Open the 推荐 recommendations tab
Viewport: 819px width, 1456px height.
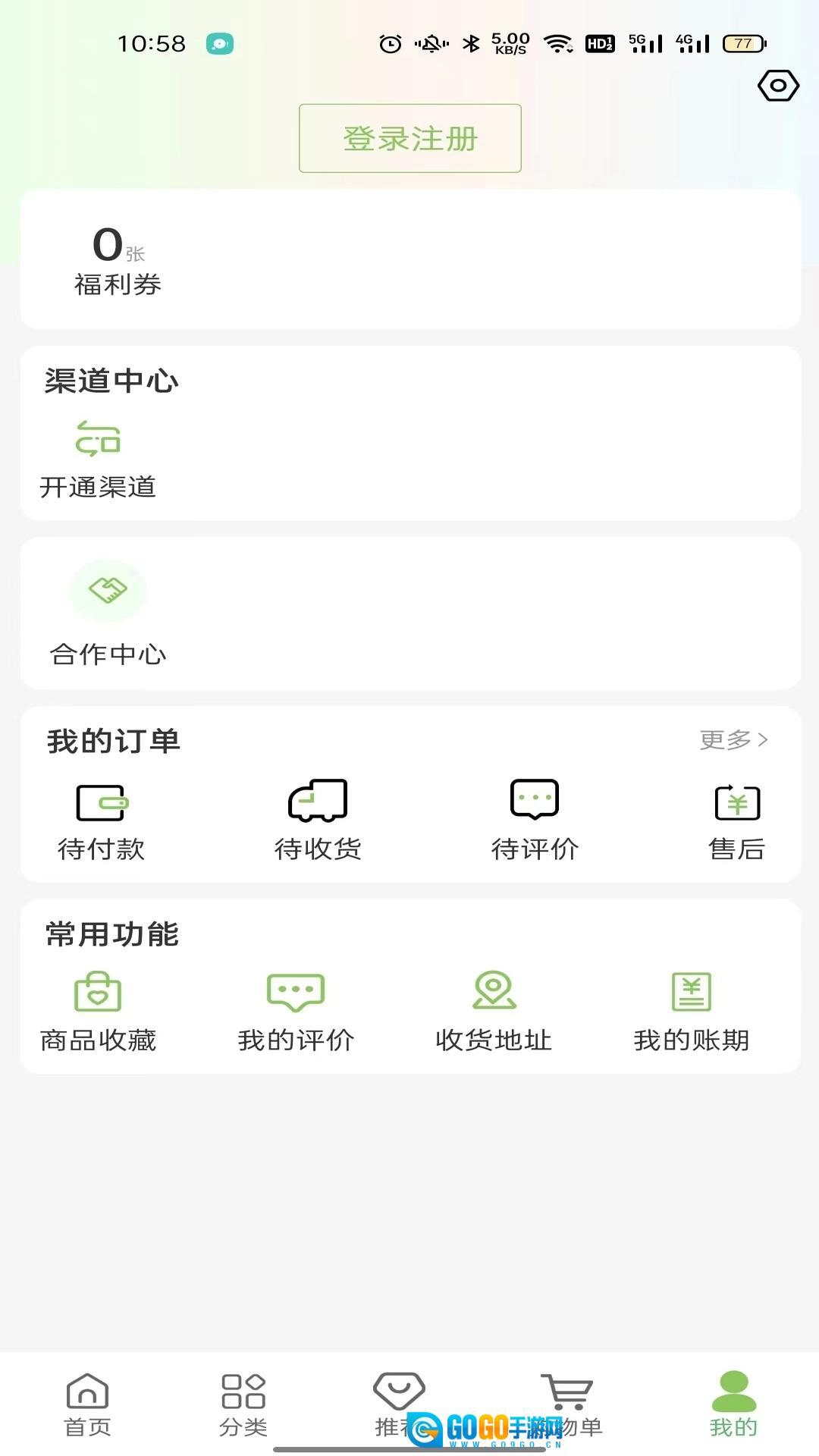(x=400, y=1403)
